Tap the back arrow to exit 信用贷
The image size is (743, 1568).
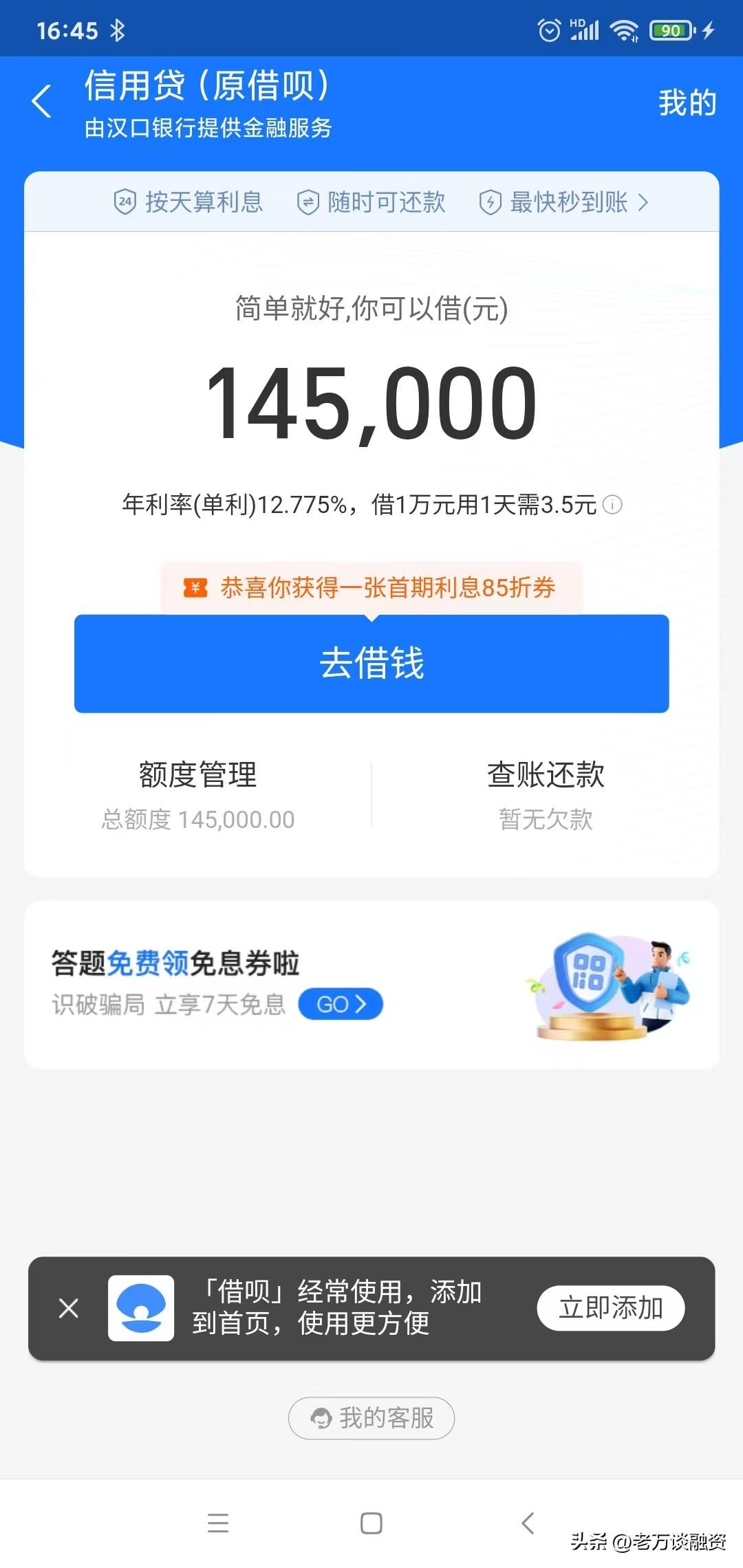[43, 100]
